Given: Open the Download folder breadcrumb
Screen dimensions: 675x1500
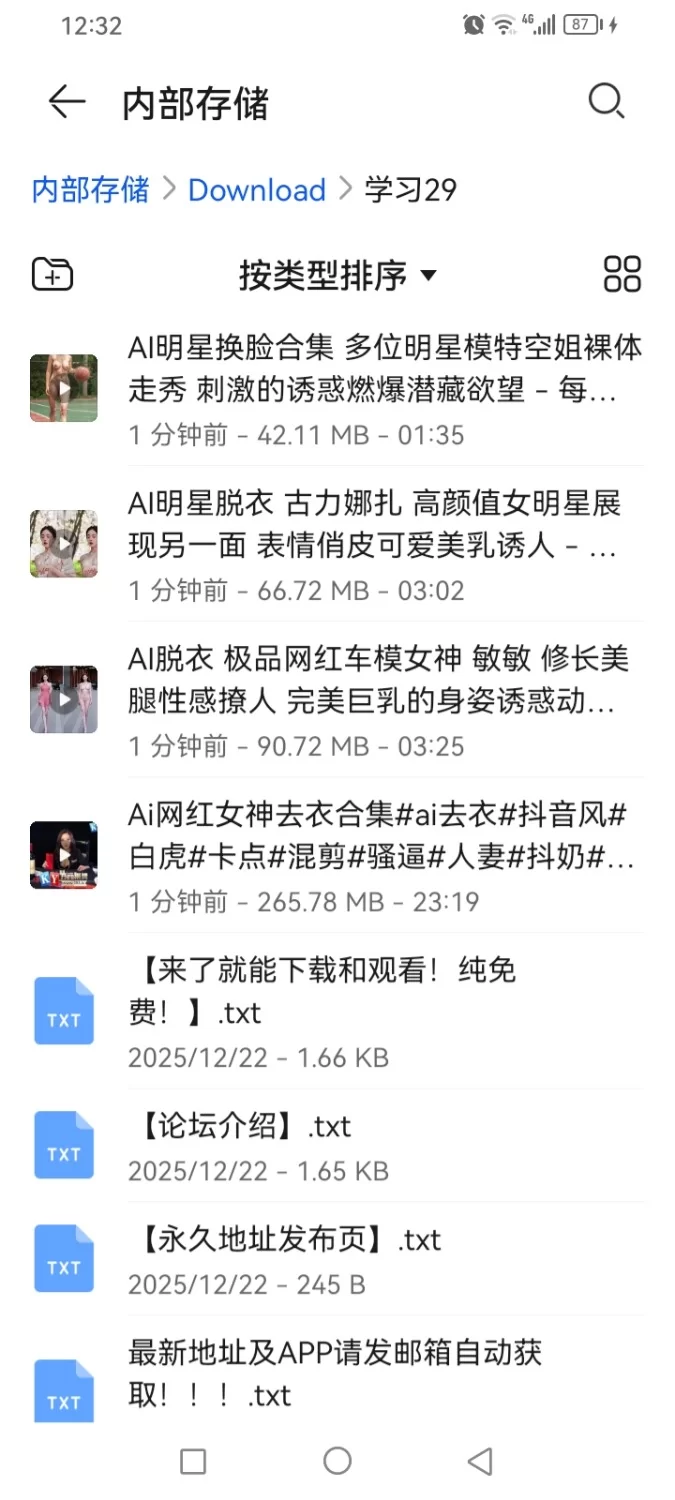Looking at the screenshot, I should pyautogui.click(x=257, y=189).
